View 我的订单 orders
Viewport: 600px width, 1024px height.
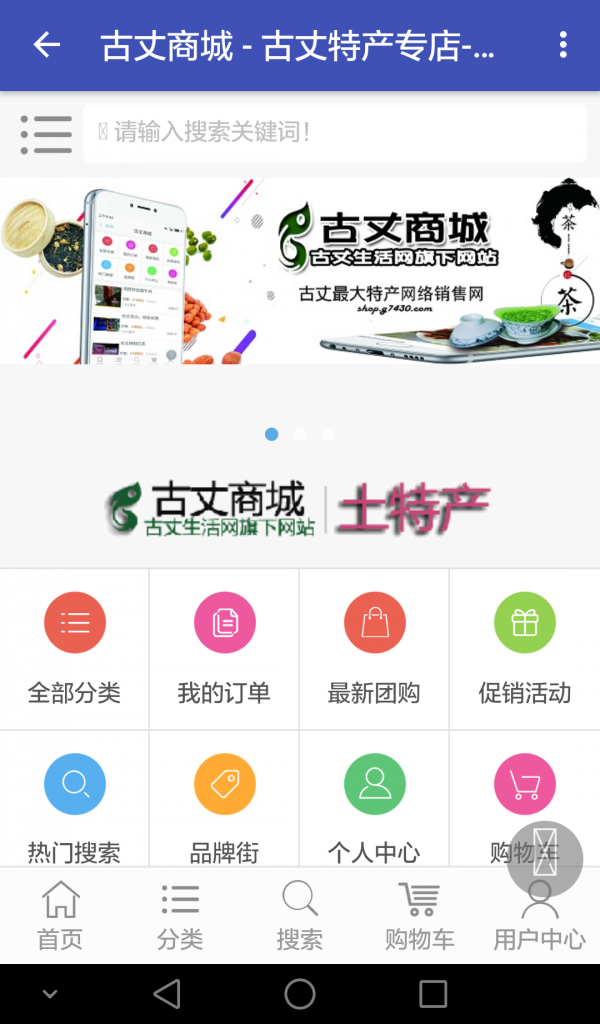tap(224, 648)
